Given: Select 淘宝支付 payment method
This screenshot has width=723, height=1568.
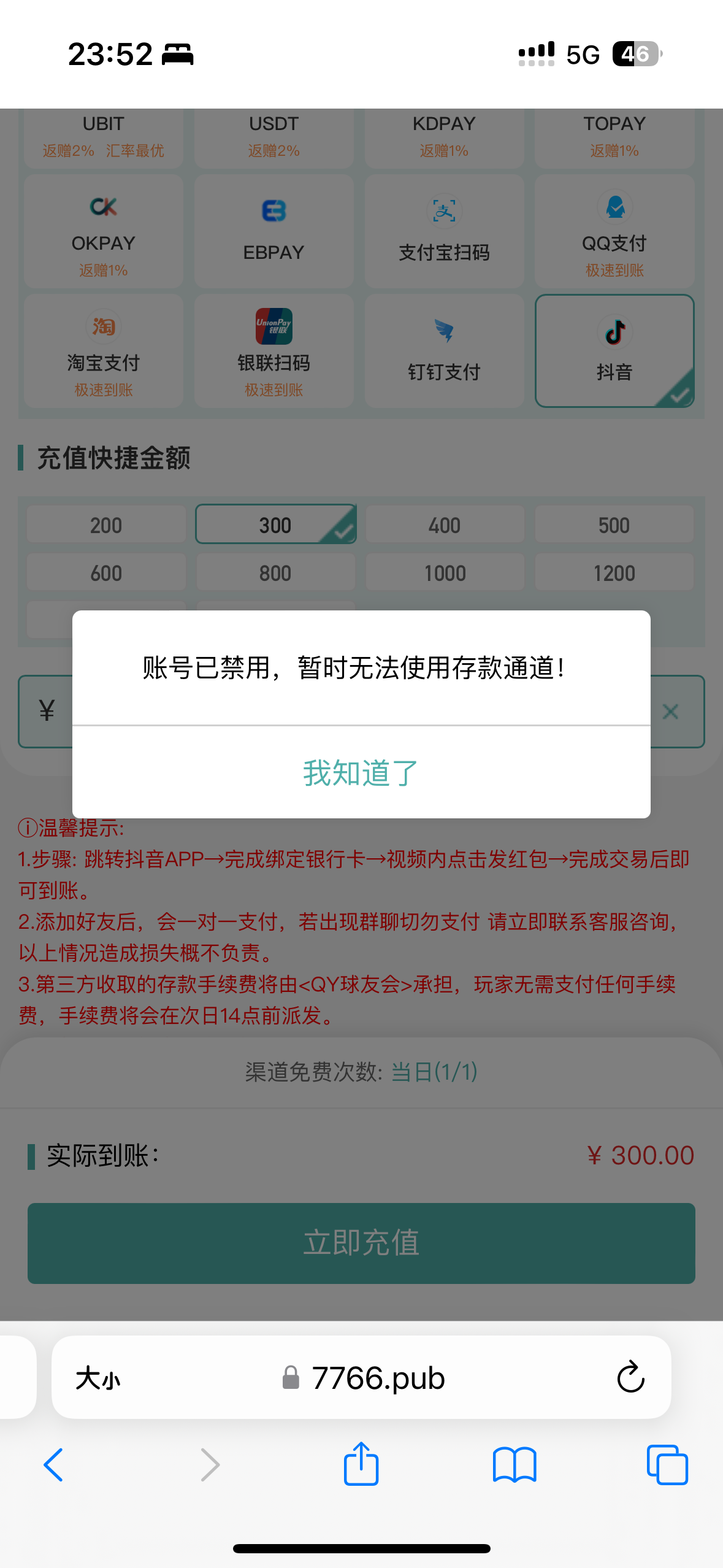Looking at the screenshot, I should (x=104, y=351).
